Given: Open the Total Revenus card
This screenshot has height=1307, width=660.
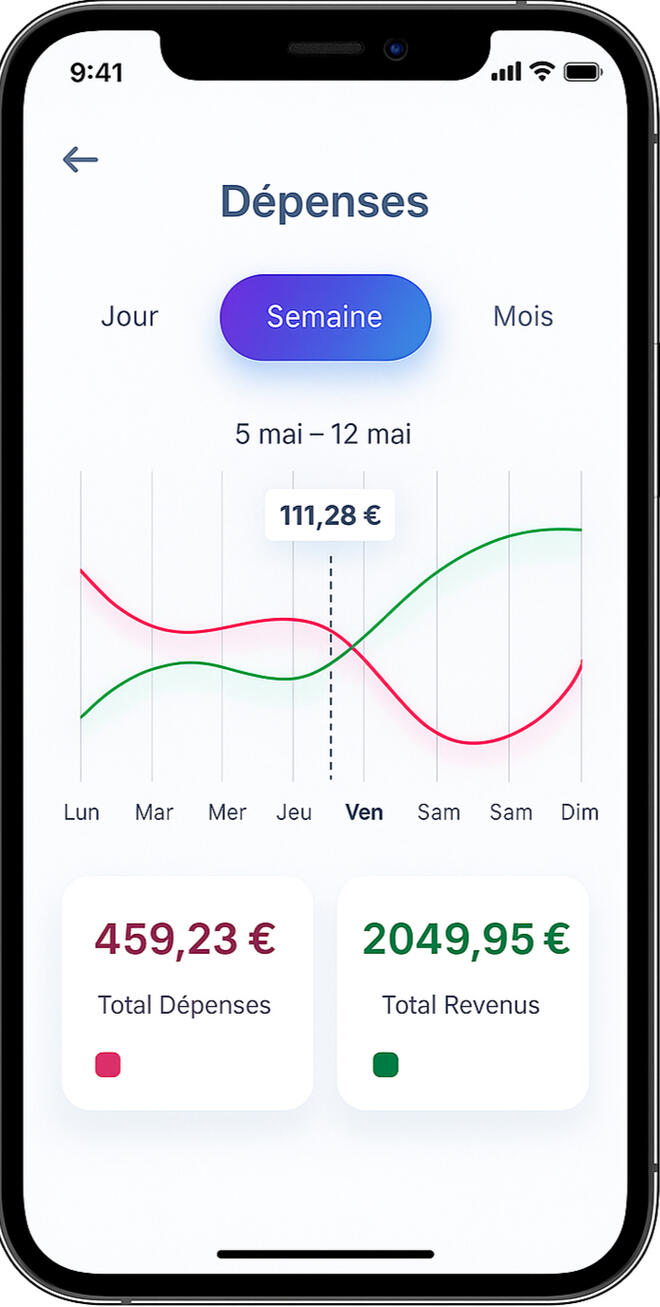Looking at the screenshot, I should point(462,992).
